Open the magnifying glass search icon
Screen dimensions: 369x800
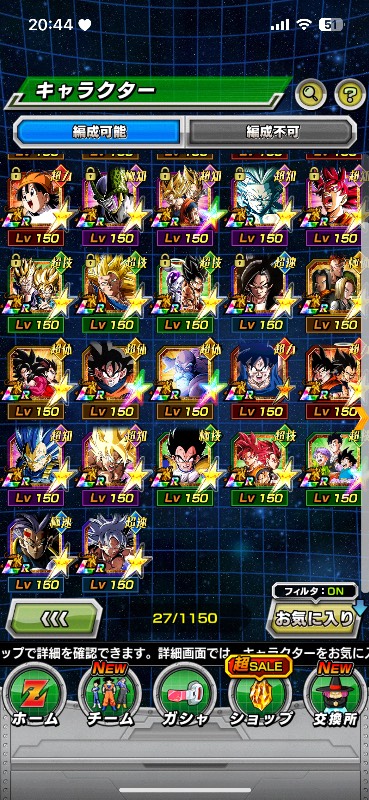[311, 94]
